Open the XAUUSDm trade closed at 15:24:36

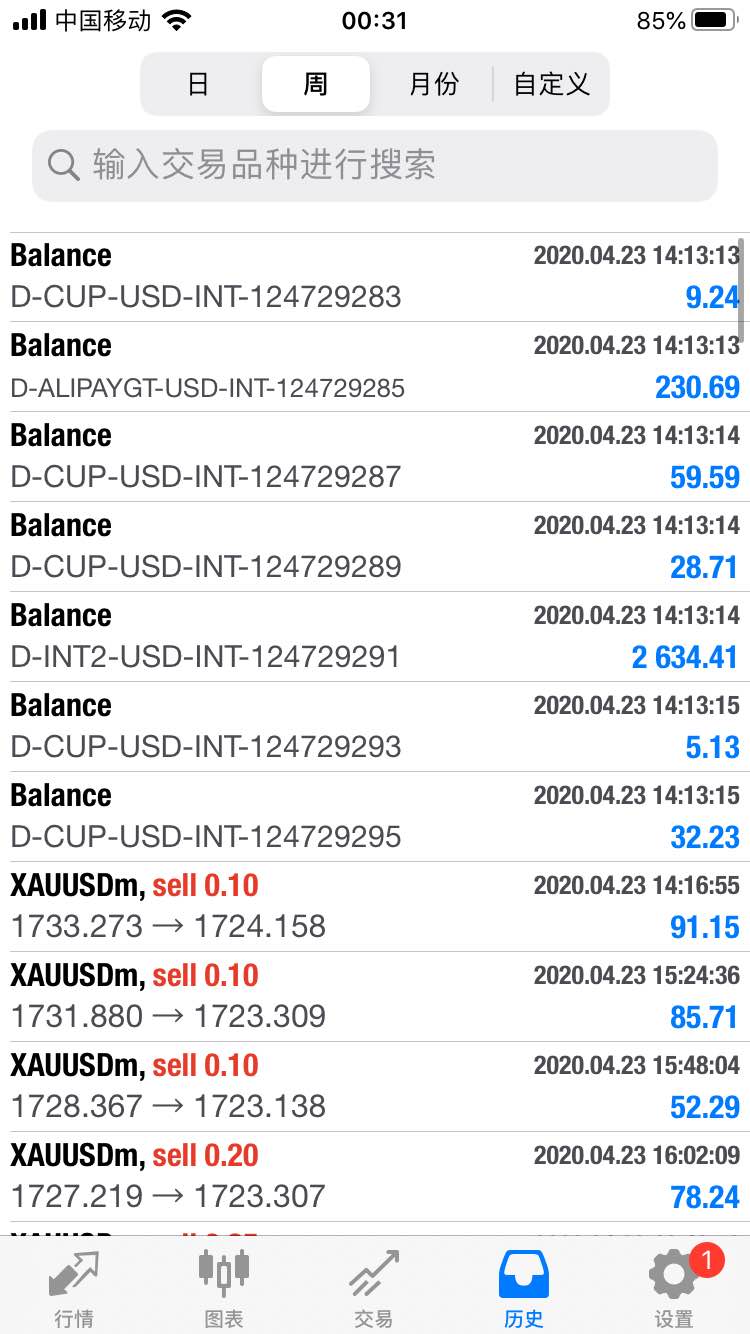tap(375, 997)
